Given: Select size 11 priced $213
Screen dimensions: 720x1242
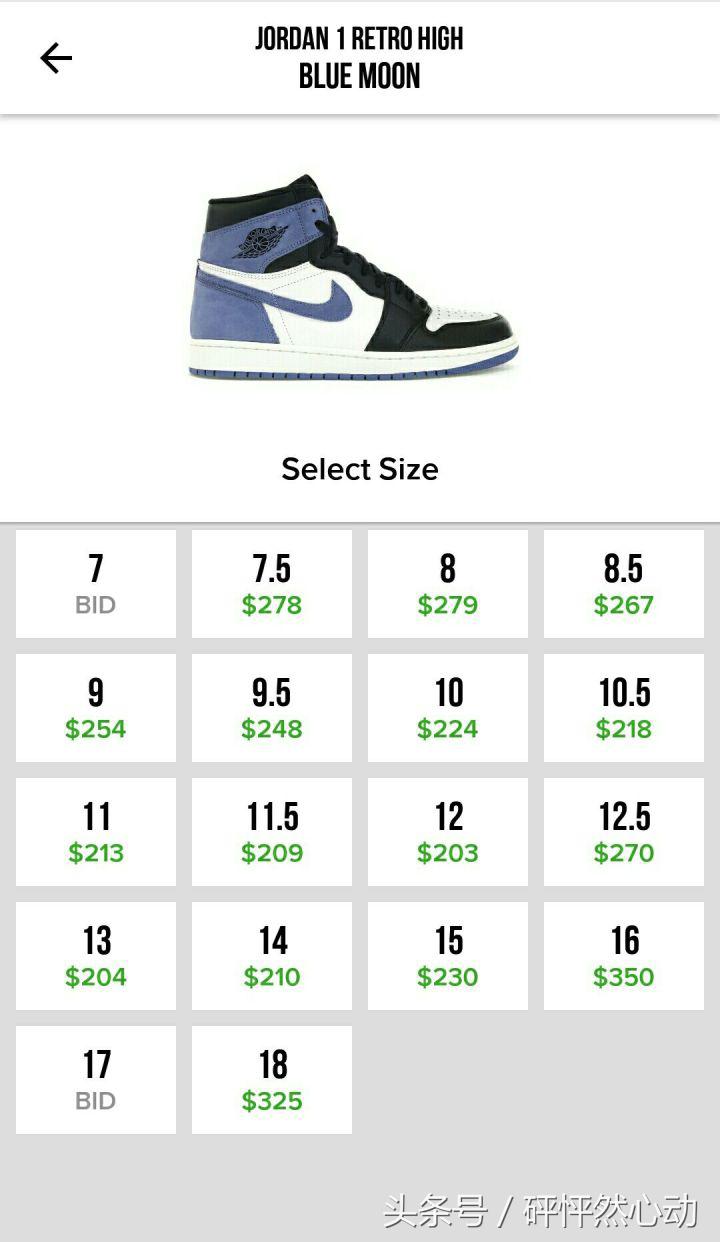Looking at the screenshot, I should (x=96, y=832).
